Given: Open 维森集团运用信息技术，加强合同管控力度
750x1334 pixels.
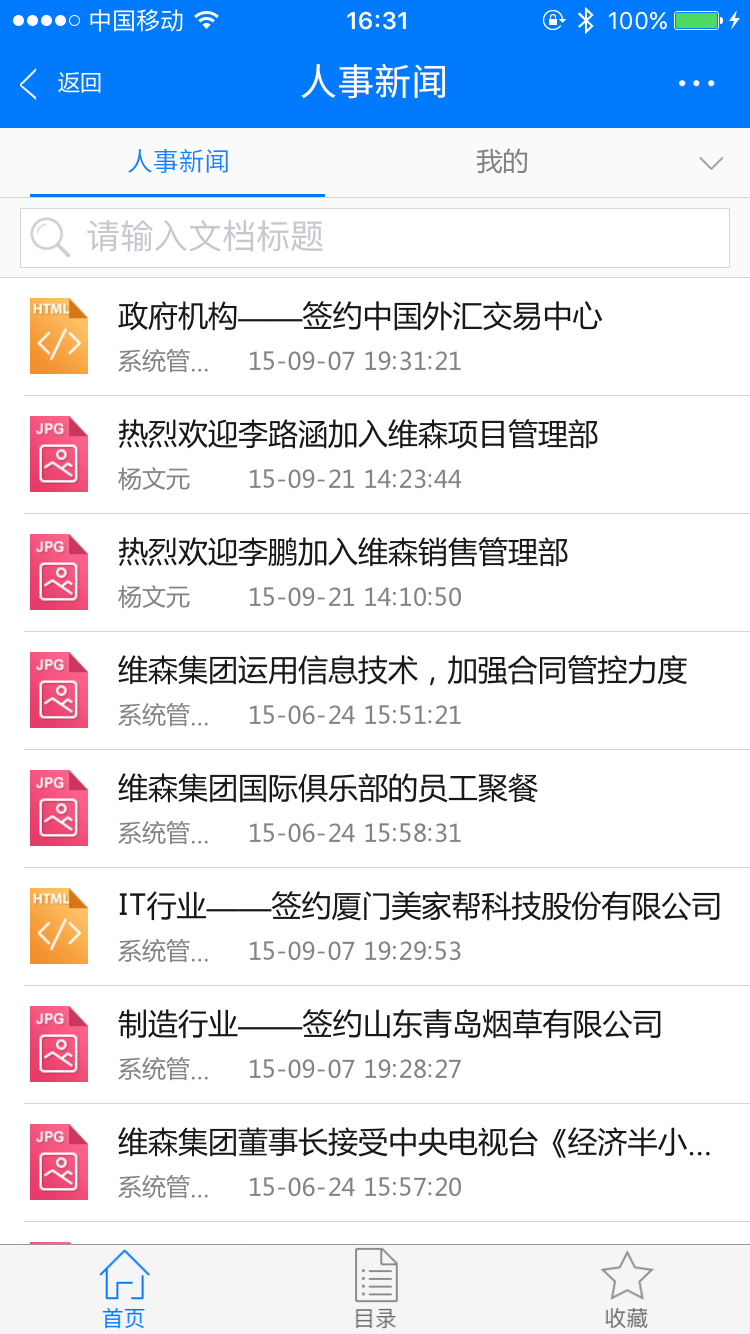Looking at the screenshot, I should (375, 691).
